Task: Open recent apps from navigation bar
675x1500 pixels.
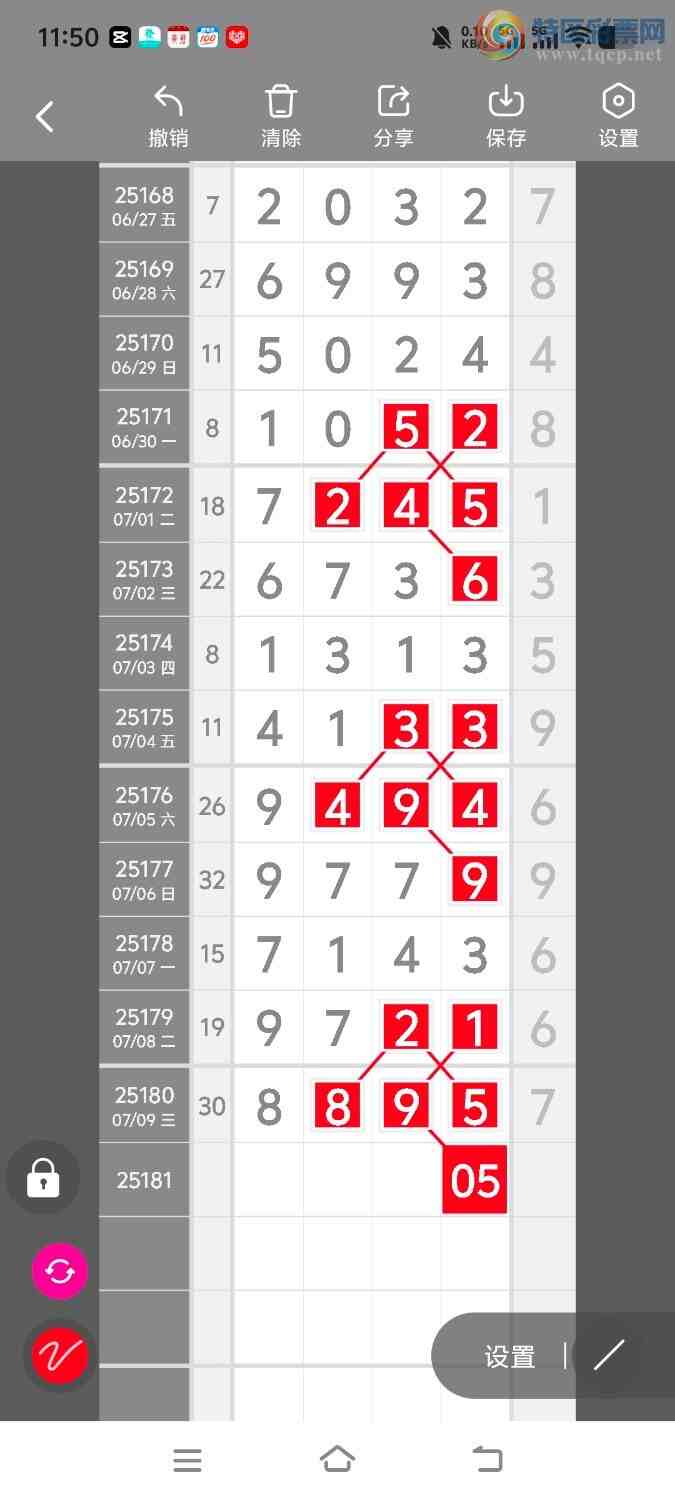Action: click(x=187, y=1460)
